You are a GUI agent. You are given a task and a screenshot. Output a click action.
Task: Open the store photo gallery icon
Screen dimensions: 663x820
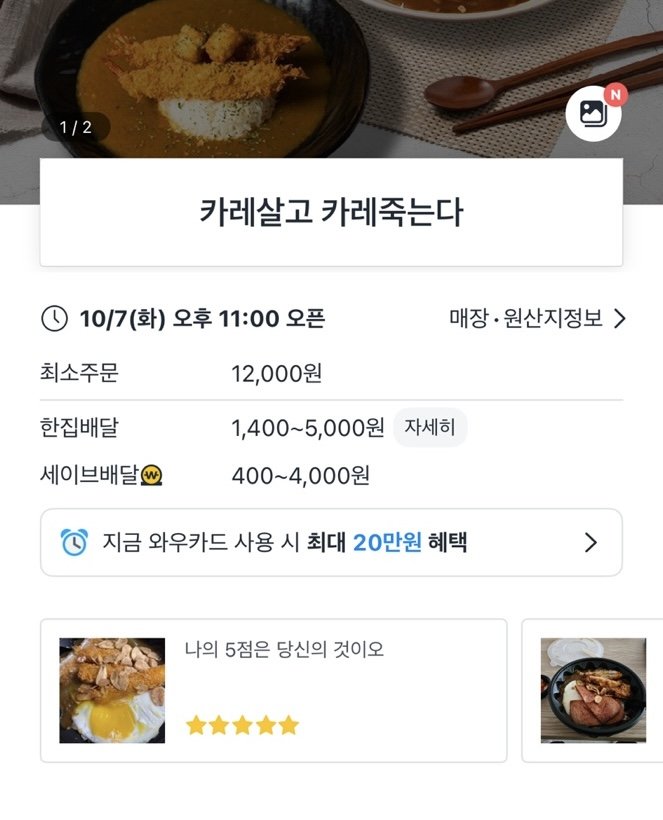tap(593, 113)
